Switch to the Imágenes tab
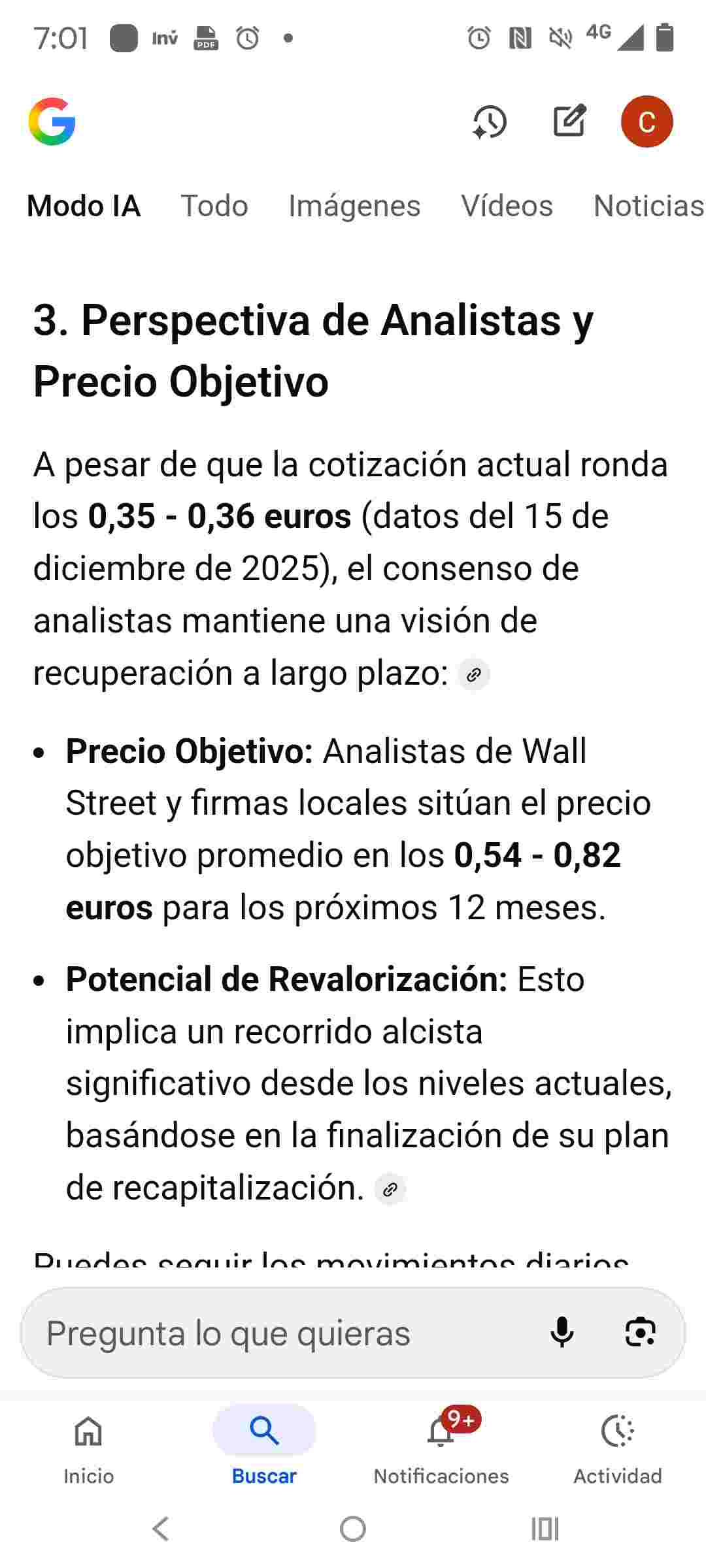The image size is (706, 1568). (354, 206)
